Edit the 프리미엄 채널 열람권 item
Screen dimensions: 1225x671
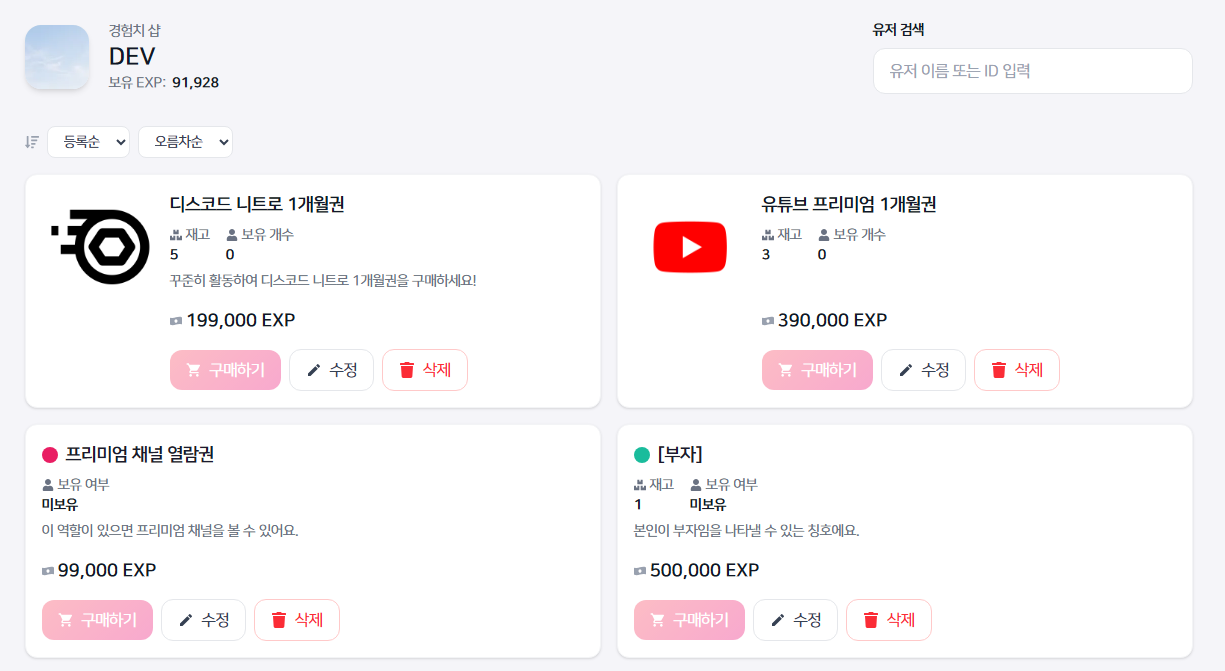click(x=203, y=620)
